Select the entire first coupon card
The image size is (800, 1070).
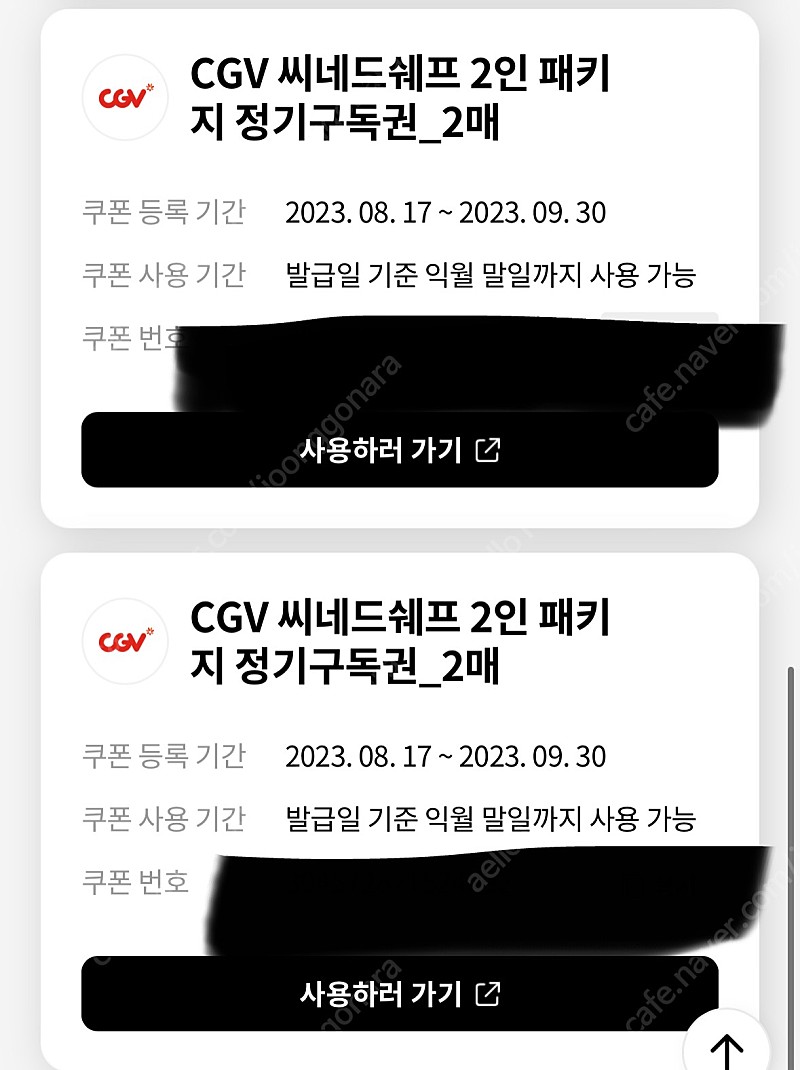tap(400, 270)
